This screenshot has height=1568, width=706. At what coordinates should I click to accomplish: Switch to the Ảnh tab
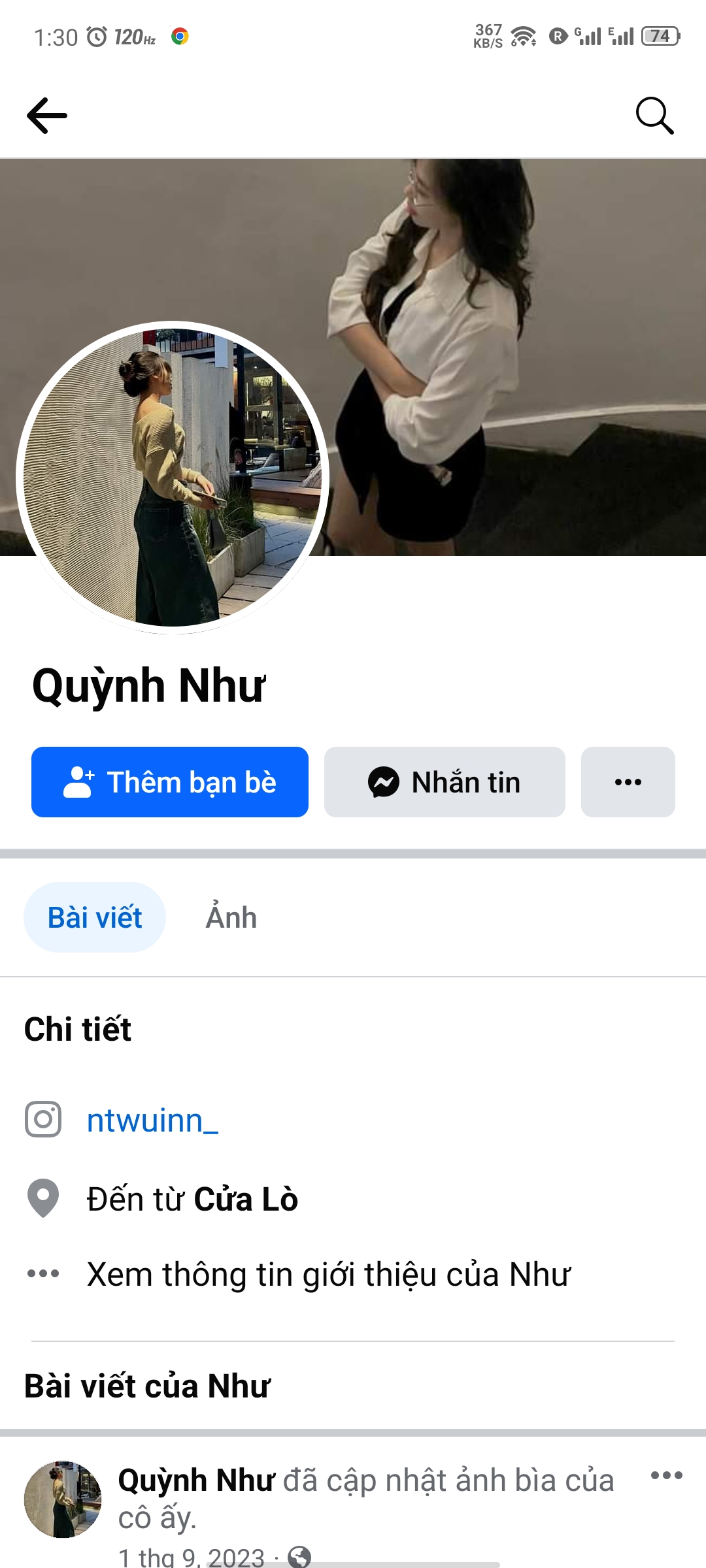click(231, 917)
